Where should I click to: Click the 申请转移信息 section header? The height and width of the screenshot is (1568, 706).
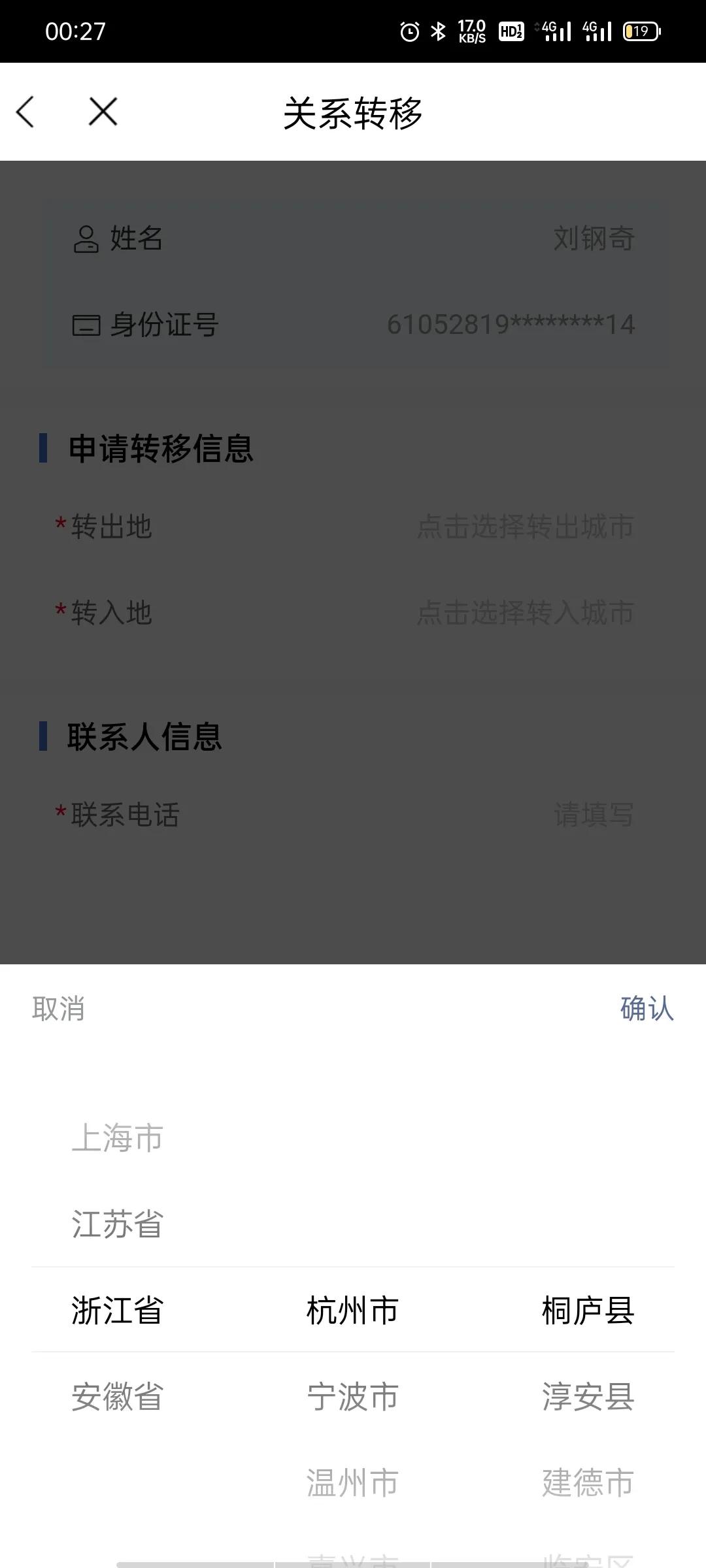point(160,448)
